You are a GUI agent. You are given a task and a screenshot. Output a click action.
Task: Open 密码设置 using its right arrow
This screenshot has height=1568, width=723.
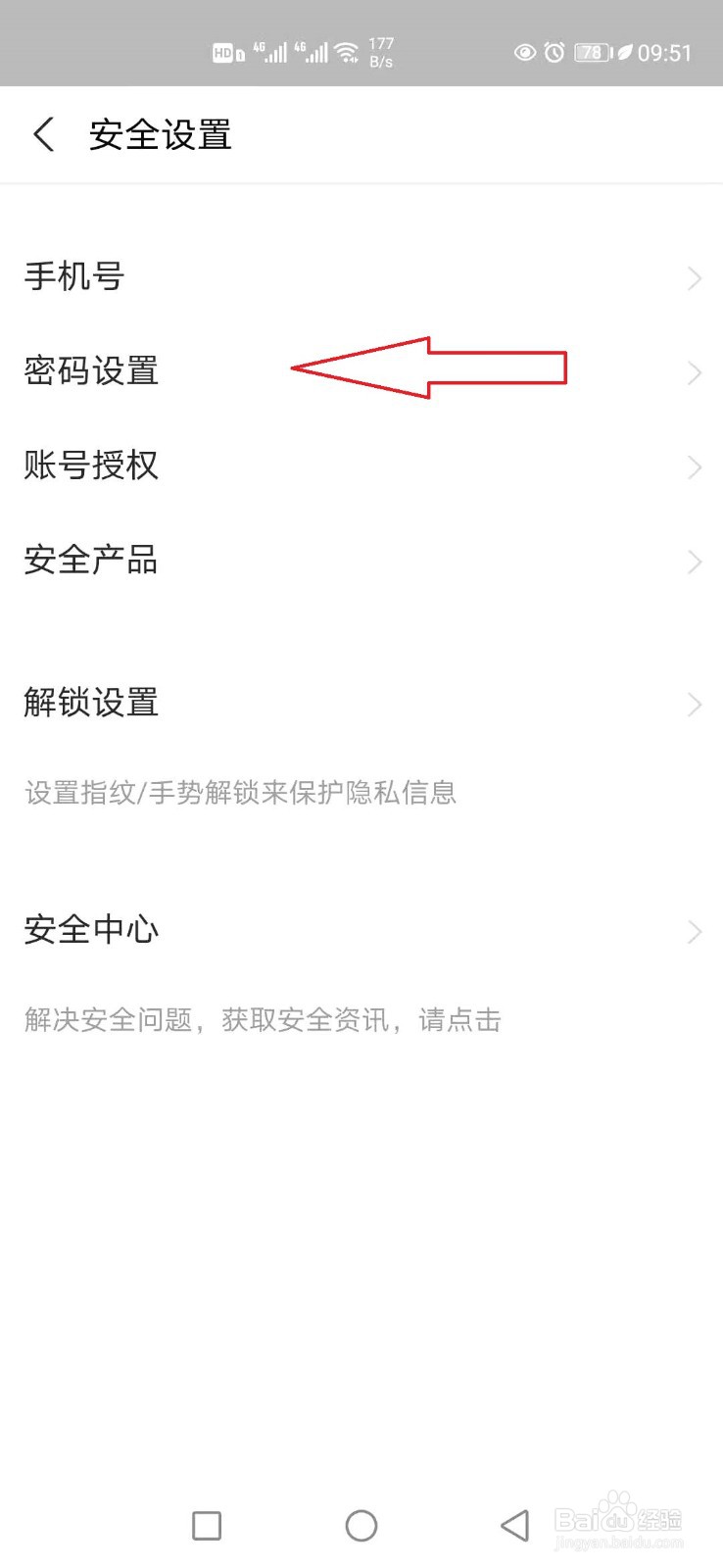695,373
